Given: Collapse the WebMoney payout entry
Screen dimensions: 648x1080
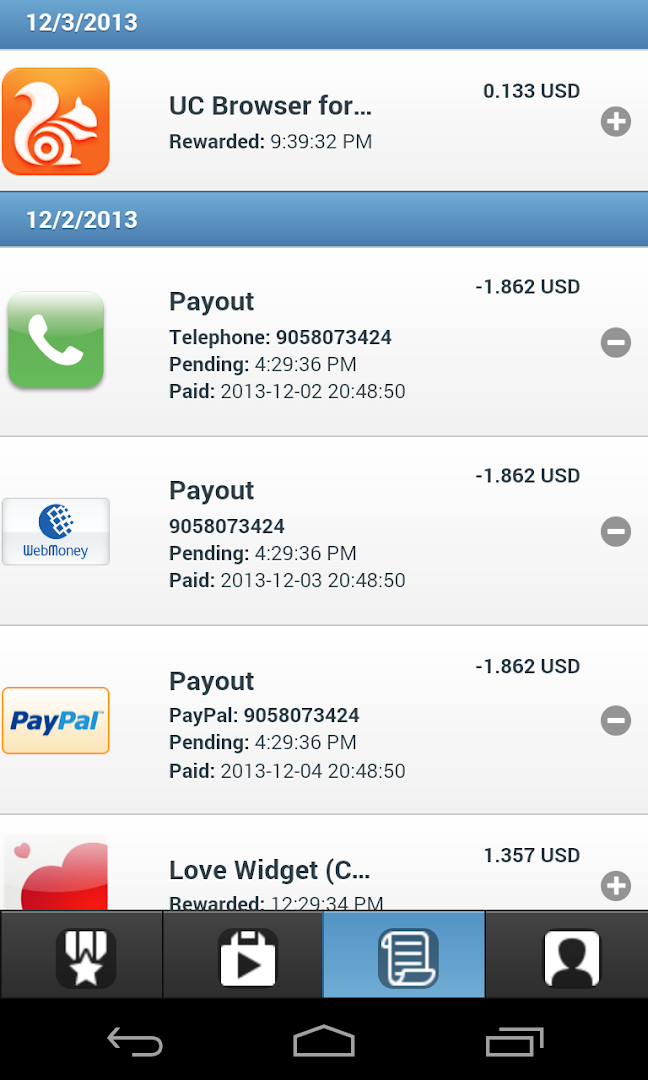Looking at the screenshot, I should tap(616, 531).
